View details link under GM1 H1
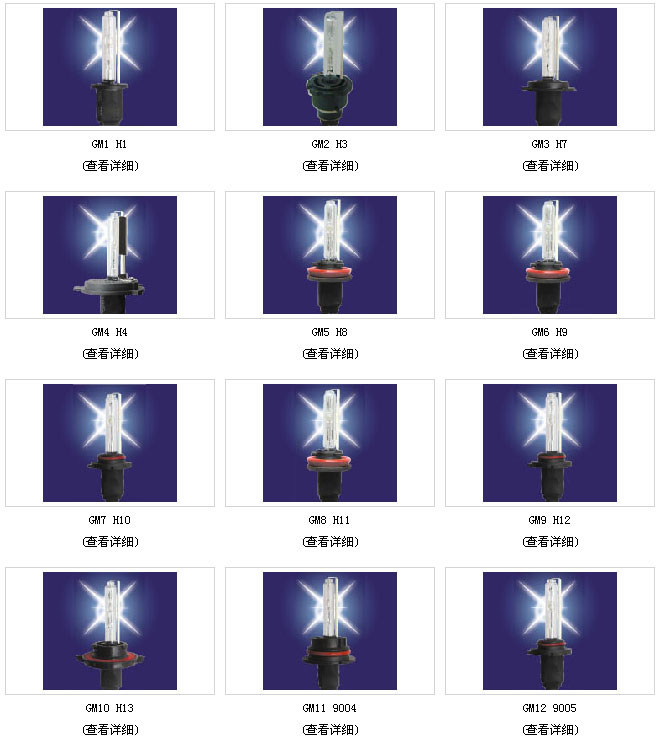661x742 pixels. coord(109,166)
